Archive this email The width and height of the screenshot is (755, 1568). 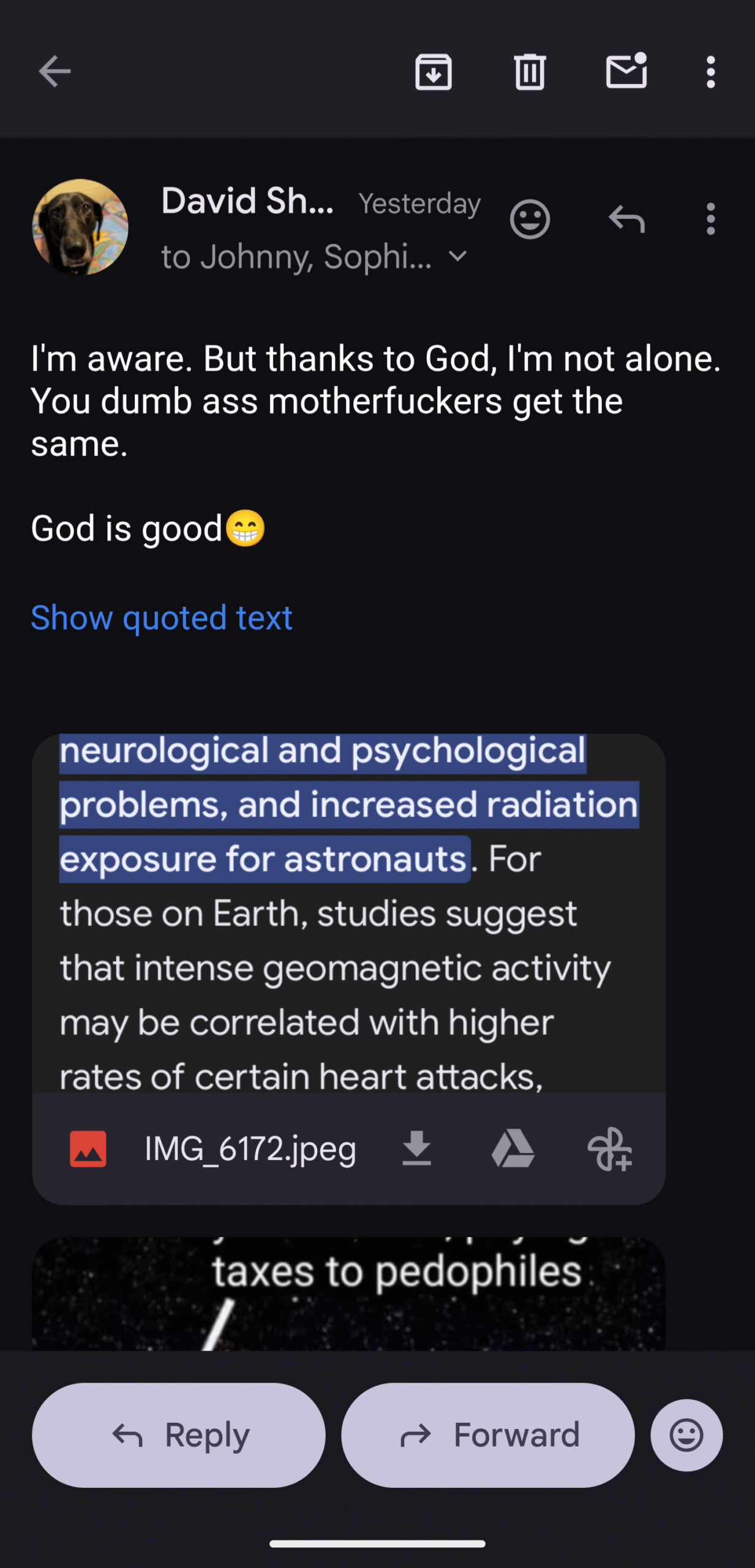[x=434, y=72]
